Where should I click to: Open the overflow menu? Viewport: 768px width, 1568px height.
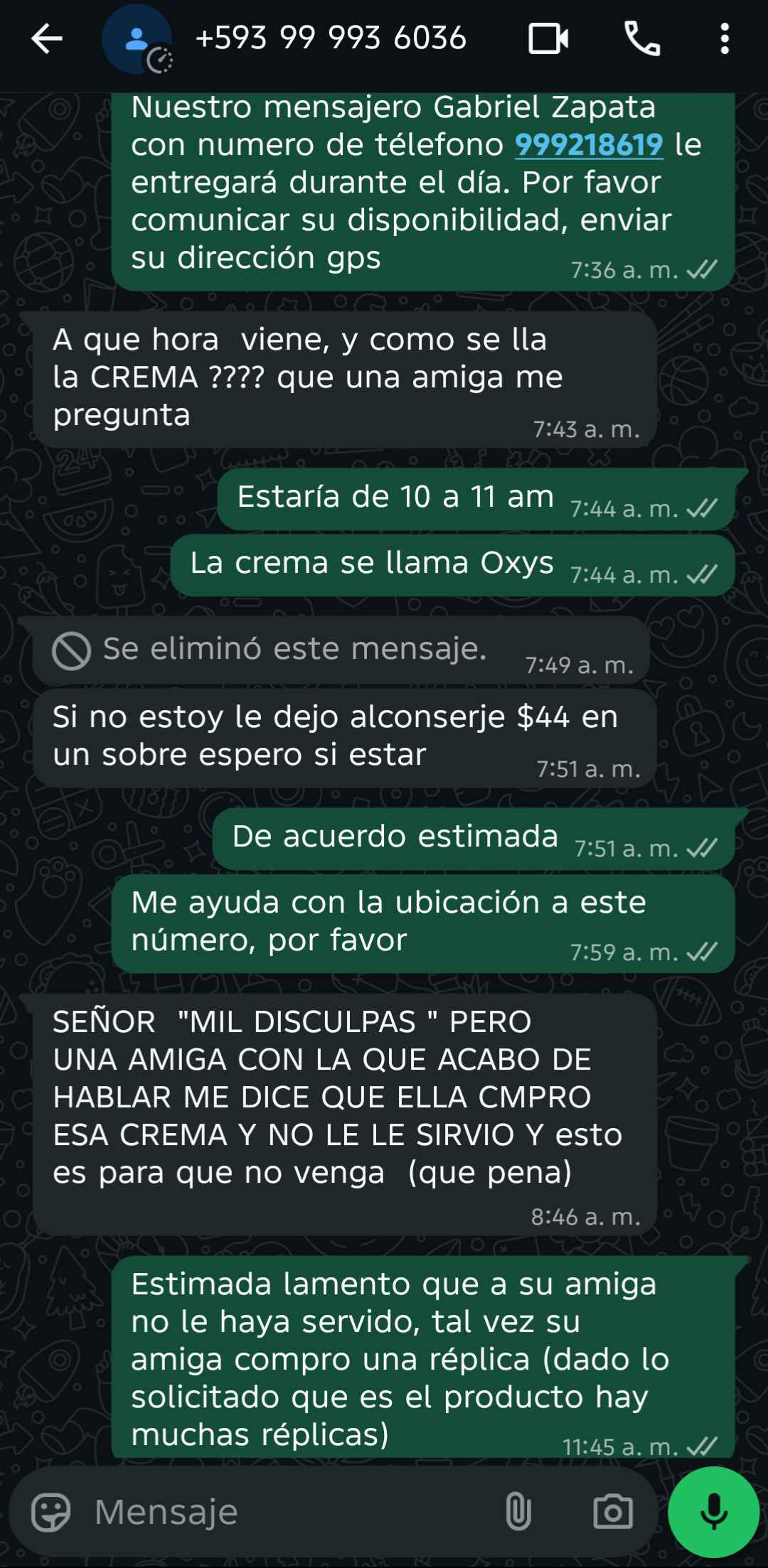pyautogui.click(x=724, y=39)
